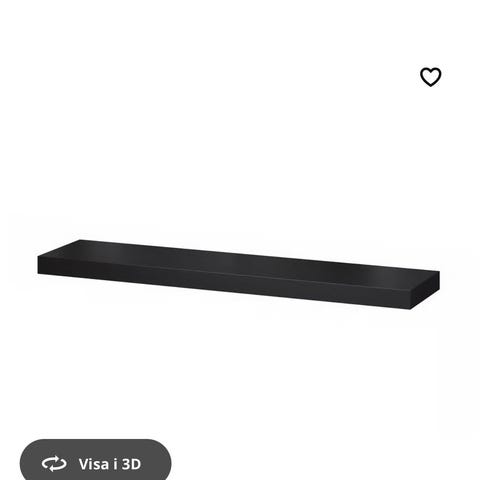This screenshot has width=480, height=480.
Task: Open the 'Visa i 3D' viewer
Action: (x=96, y=463)
